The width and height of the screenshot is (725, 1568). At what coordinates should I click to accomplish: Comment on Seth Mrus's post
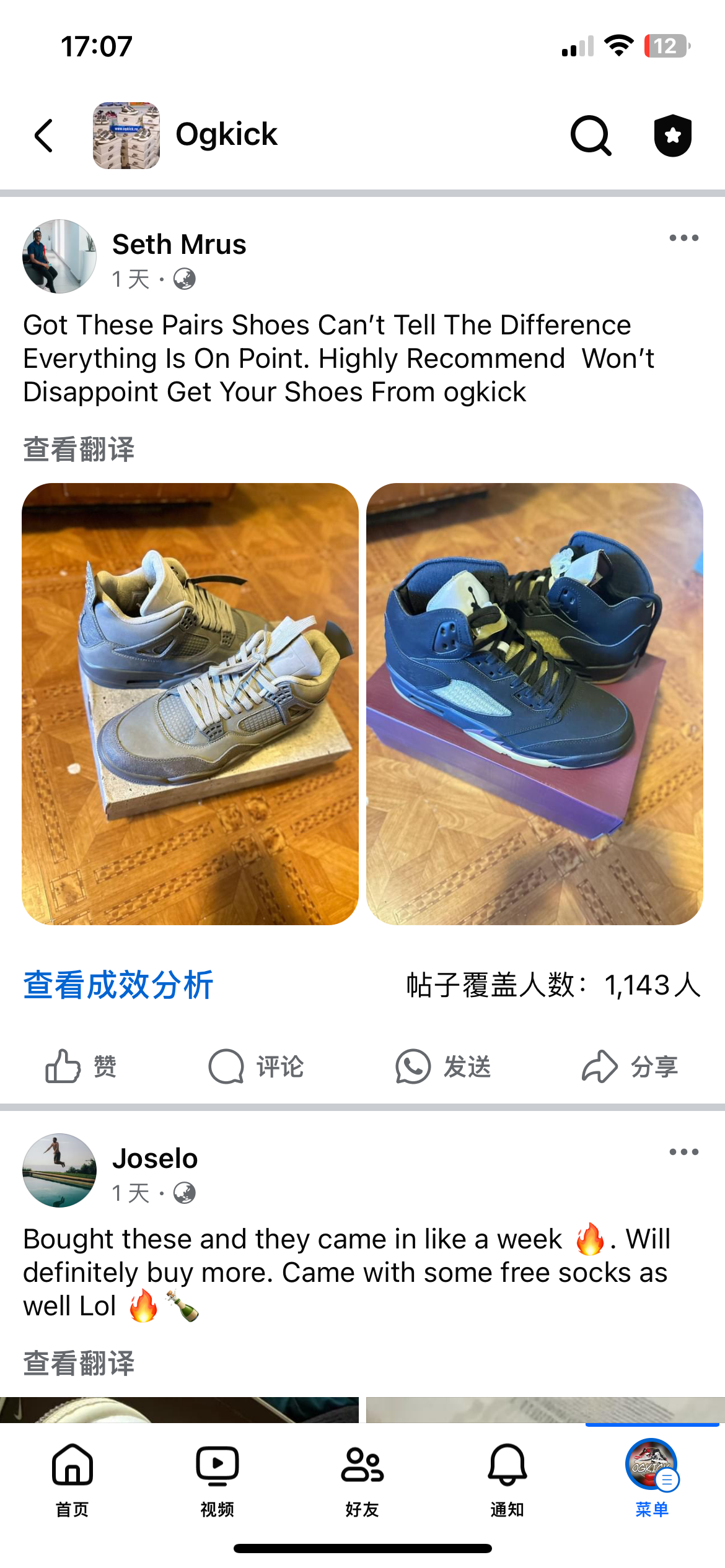point(256,1066)
